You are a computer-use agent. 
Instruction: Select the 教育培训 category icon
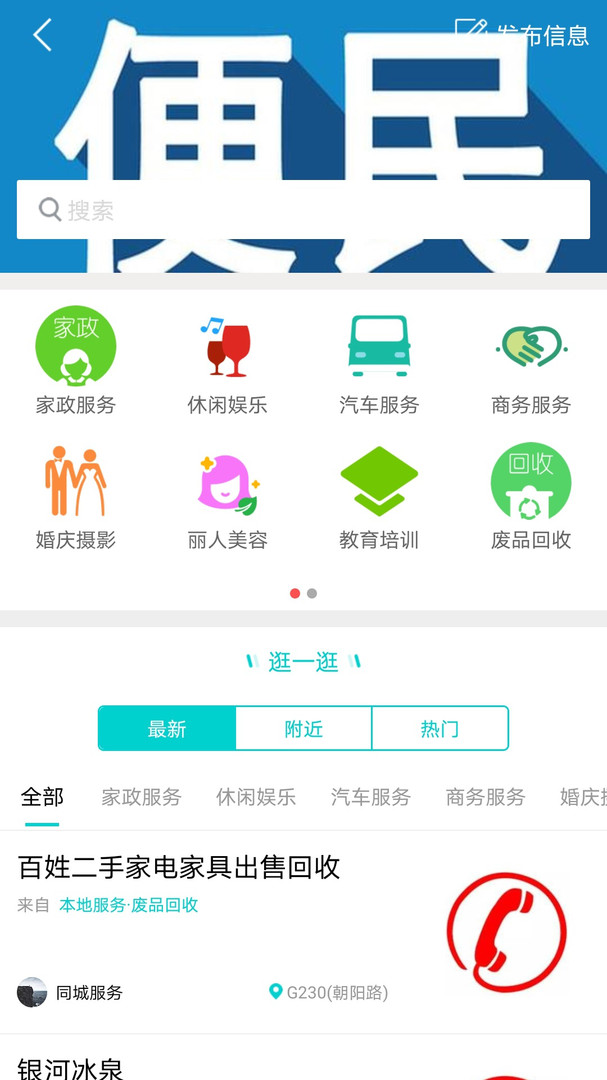click(x=379, y=482)
